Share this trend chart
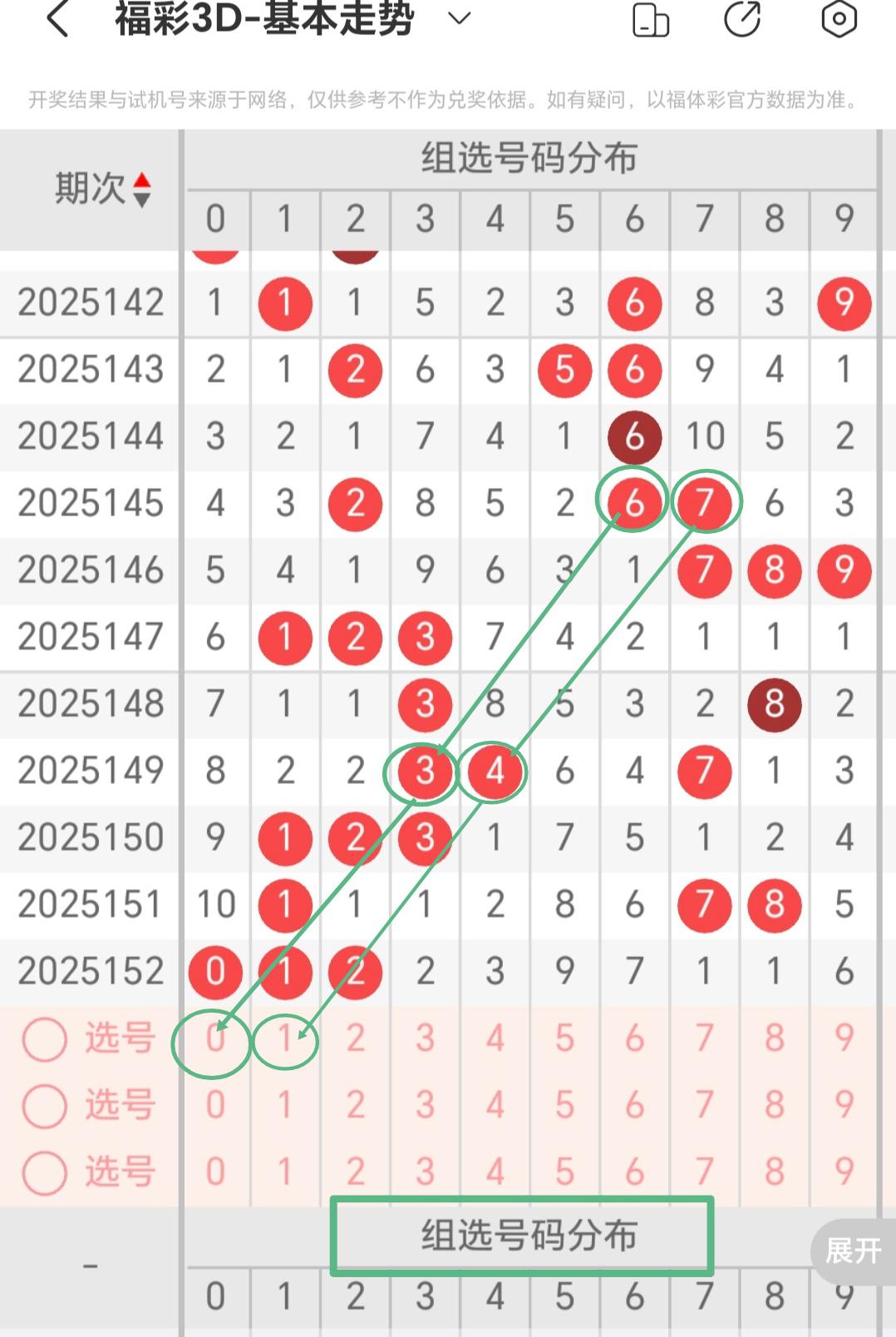The image size is (896, 1337). [x=742, y=19]
